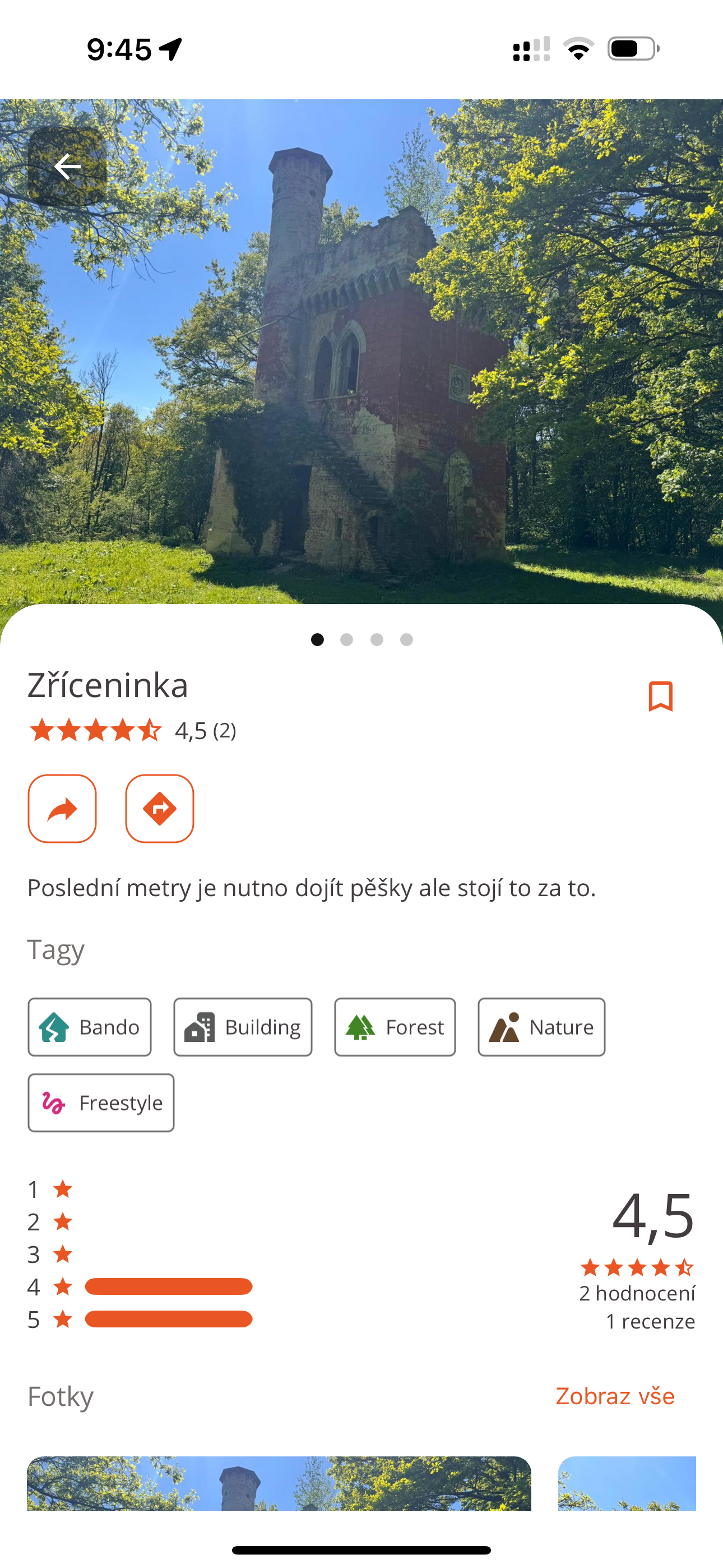This screenshot has height=1568, width=723.
Task: Select the Freestyle tag
Action: click(101, 1103)
